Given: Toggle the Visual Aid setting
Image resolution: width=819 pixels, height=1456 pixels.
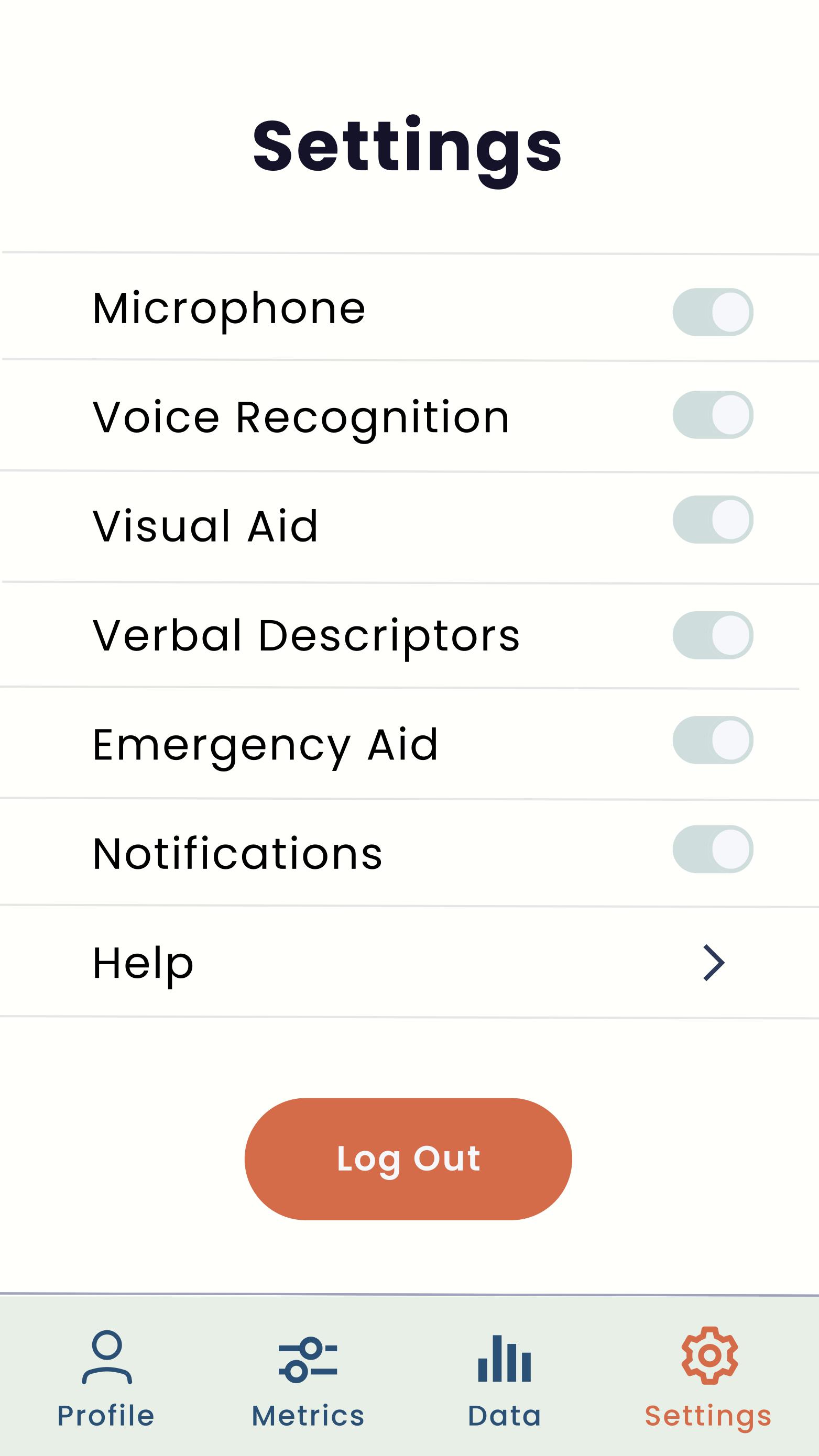Looking at the screenshot, I should tap(712, 520).
